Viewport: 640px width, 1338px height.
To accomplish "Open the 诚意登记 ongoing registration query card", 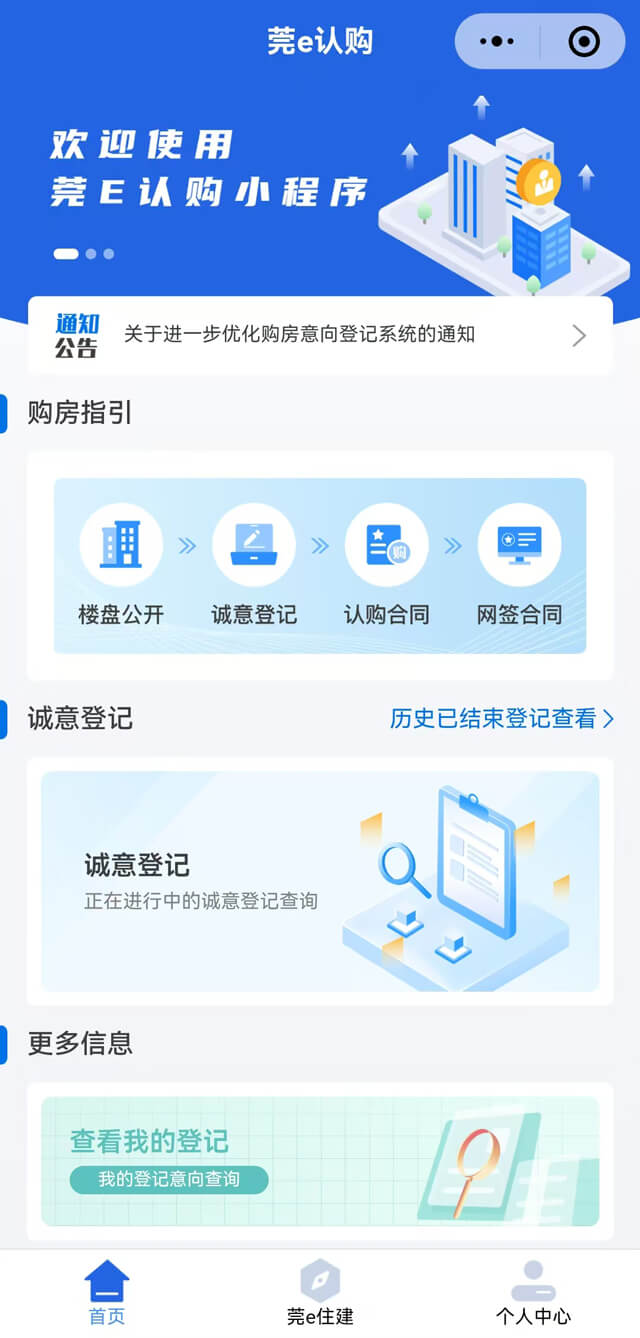I will [x=320, y=881].
